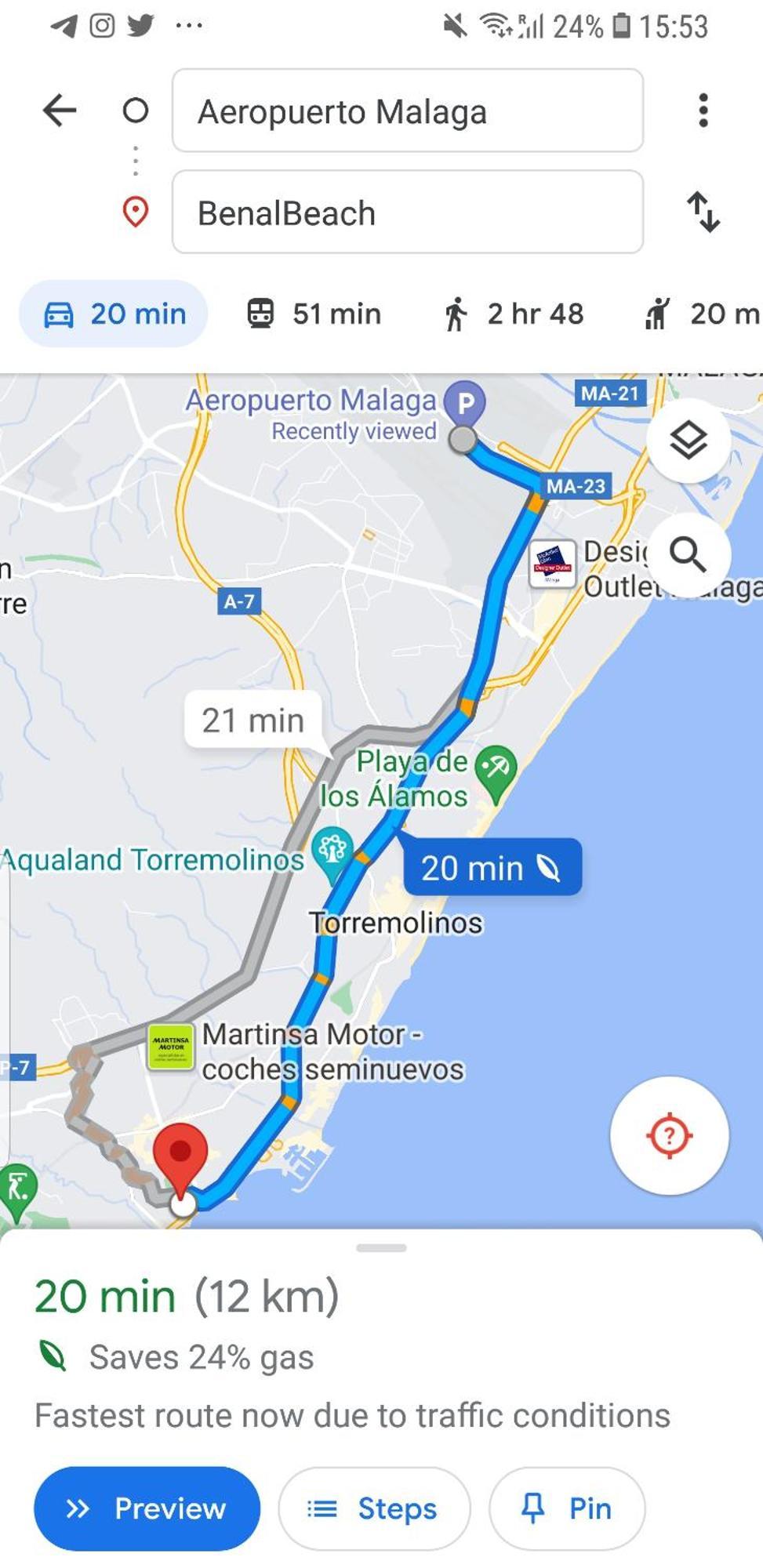
Task: Show the route Steps
Action: pyautogui.click(x=374, y=1508)
